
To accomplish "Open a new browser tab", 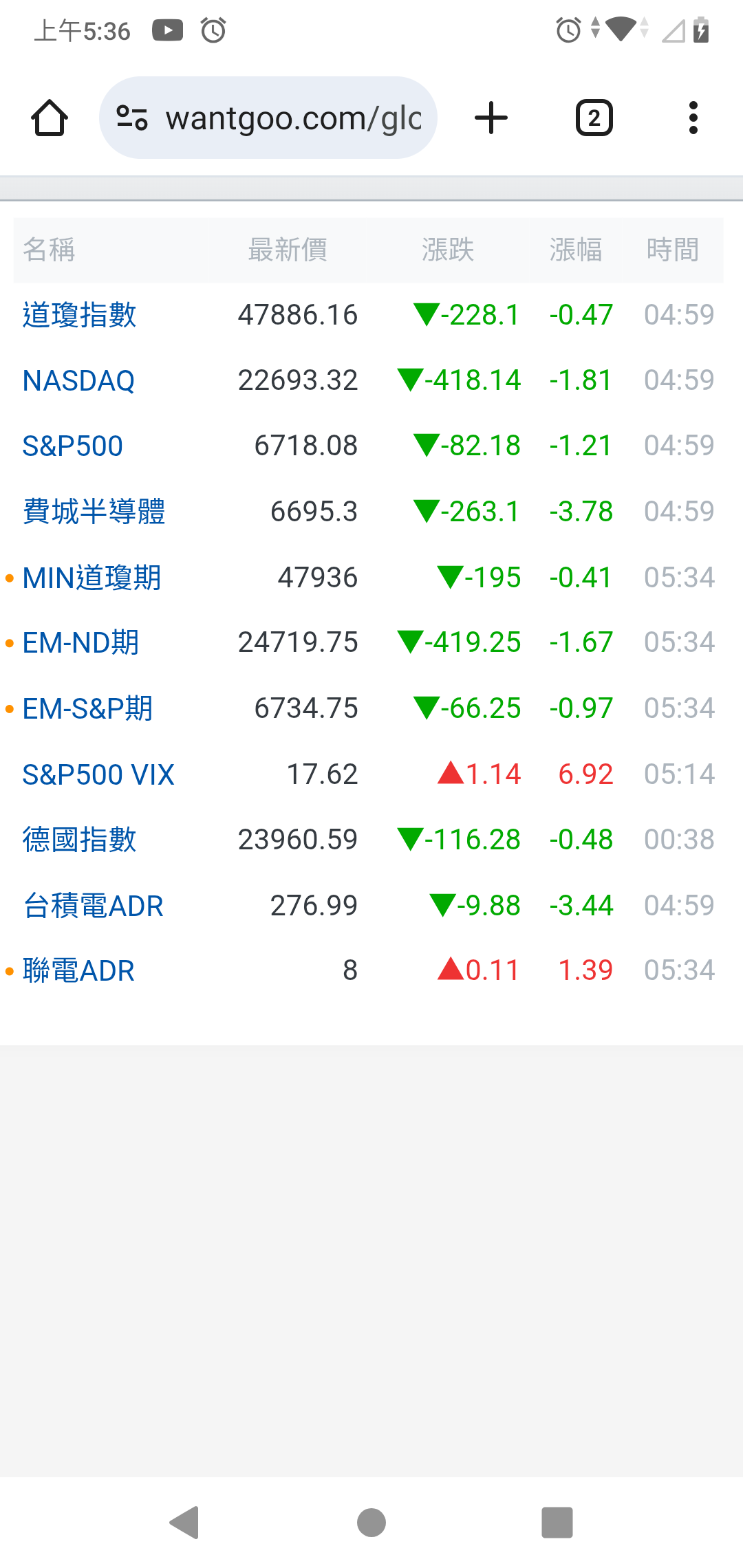I will coord(491,118).
